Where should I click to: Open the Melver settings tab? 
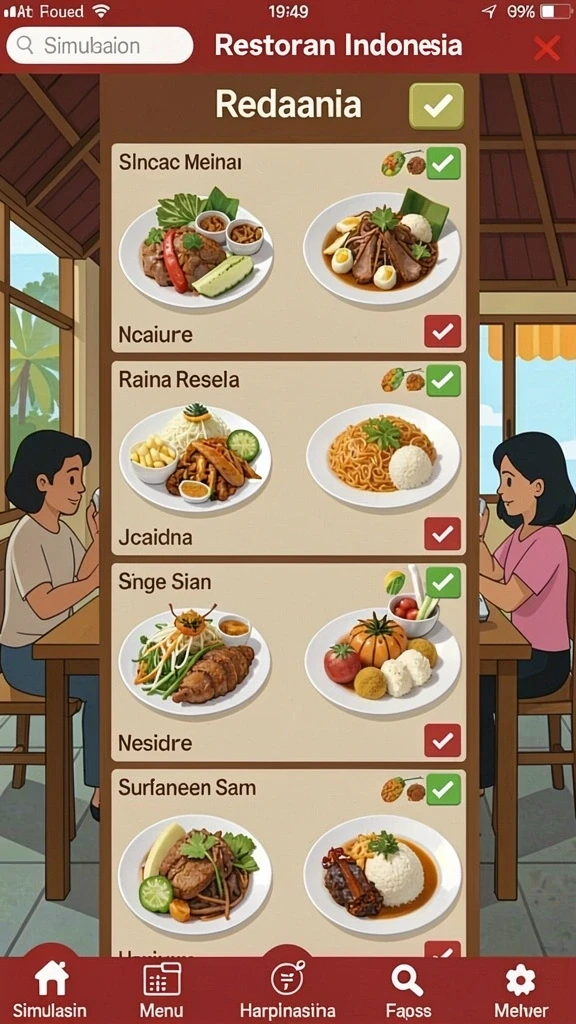pyautogui.click(x=521, y=990)
